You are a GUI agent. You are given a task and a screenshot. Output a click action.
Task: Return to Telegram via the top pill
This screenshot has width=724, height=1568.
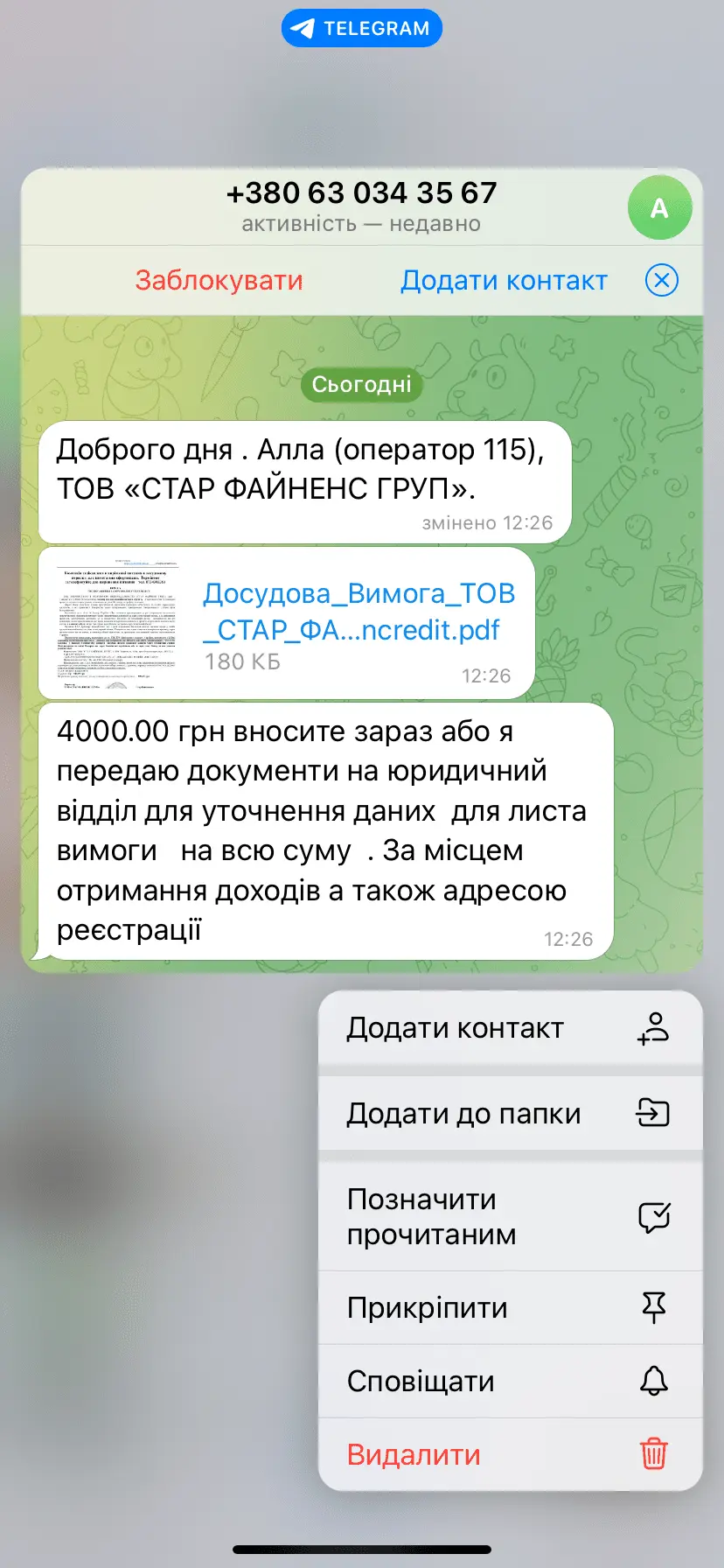[362, 28]
